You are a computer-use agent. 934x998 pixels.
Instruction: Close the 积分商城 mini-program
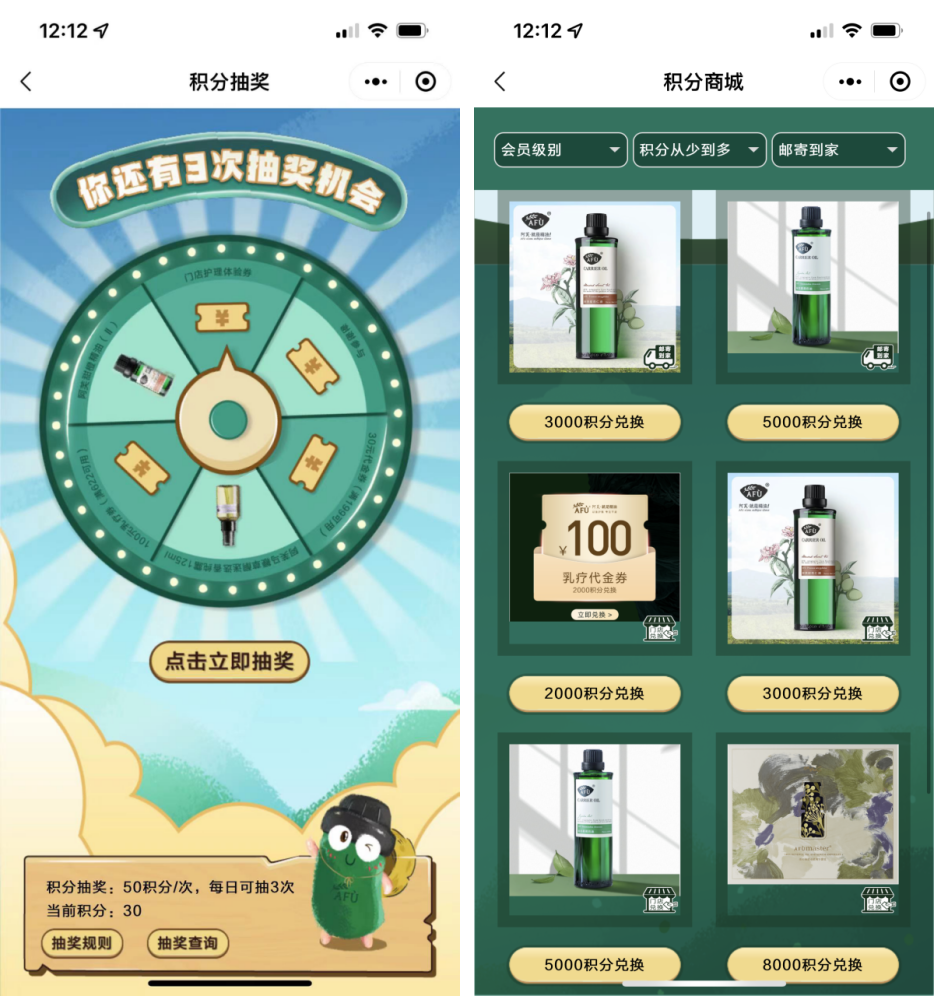point(900,82)
